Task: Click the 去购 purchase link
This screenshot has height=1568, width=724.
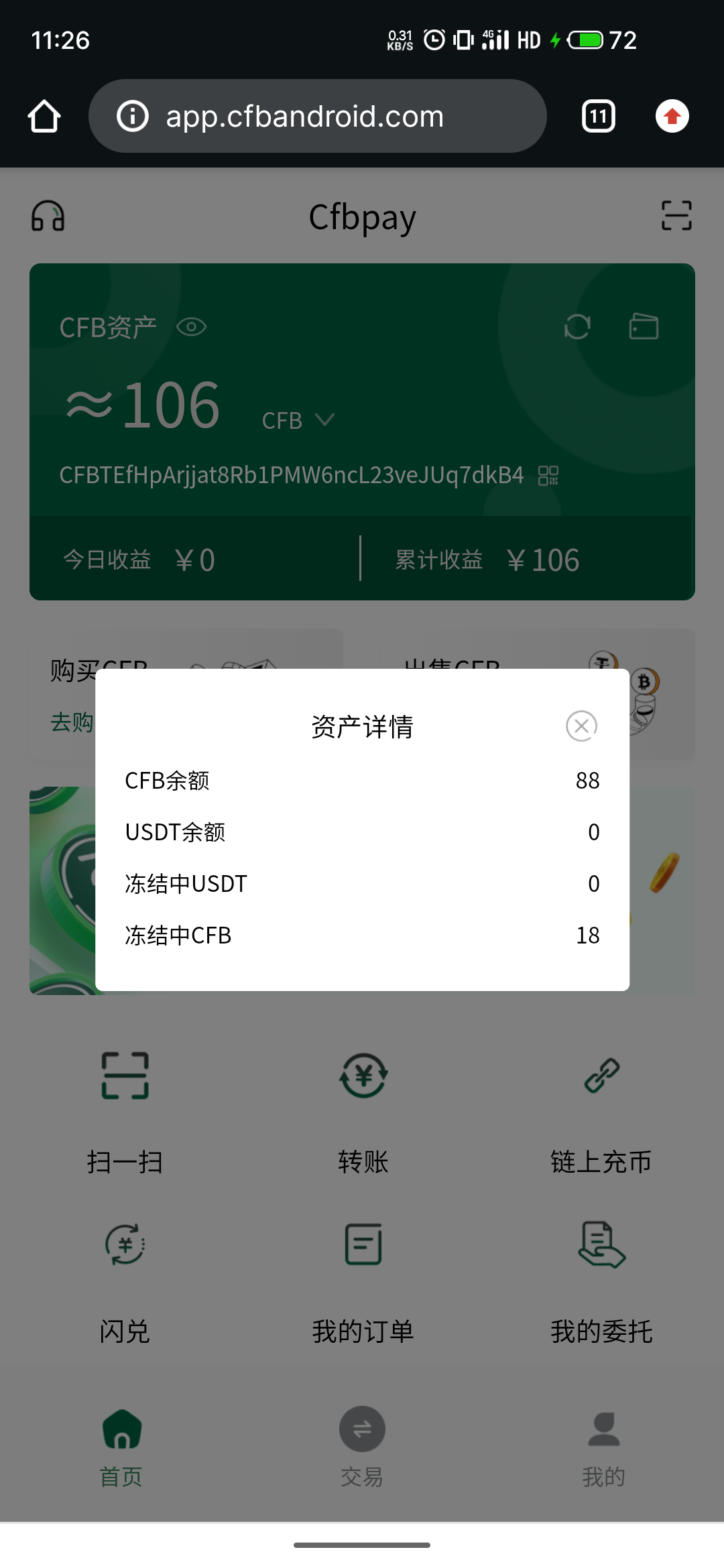Action: click(74, 723)
